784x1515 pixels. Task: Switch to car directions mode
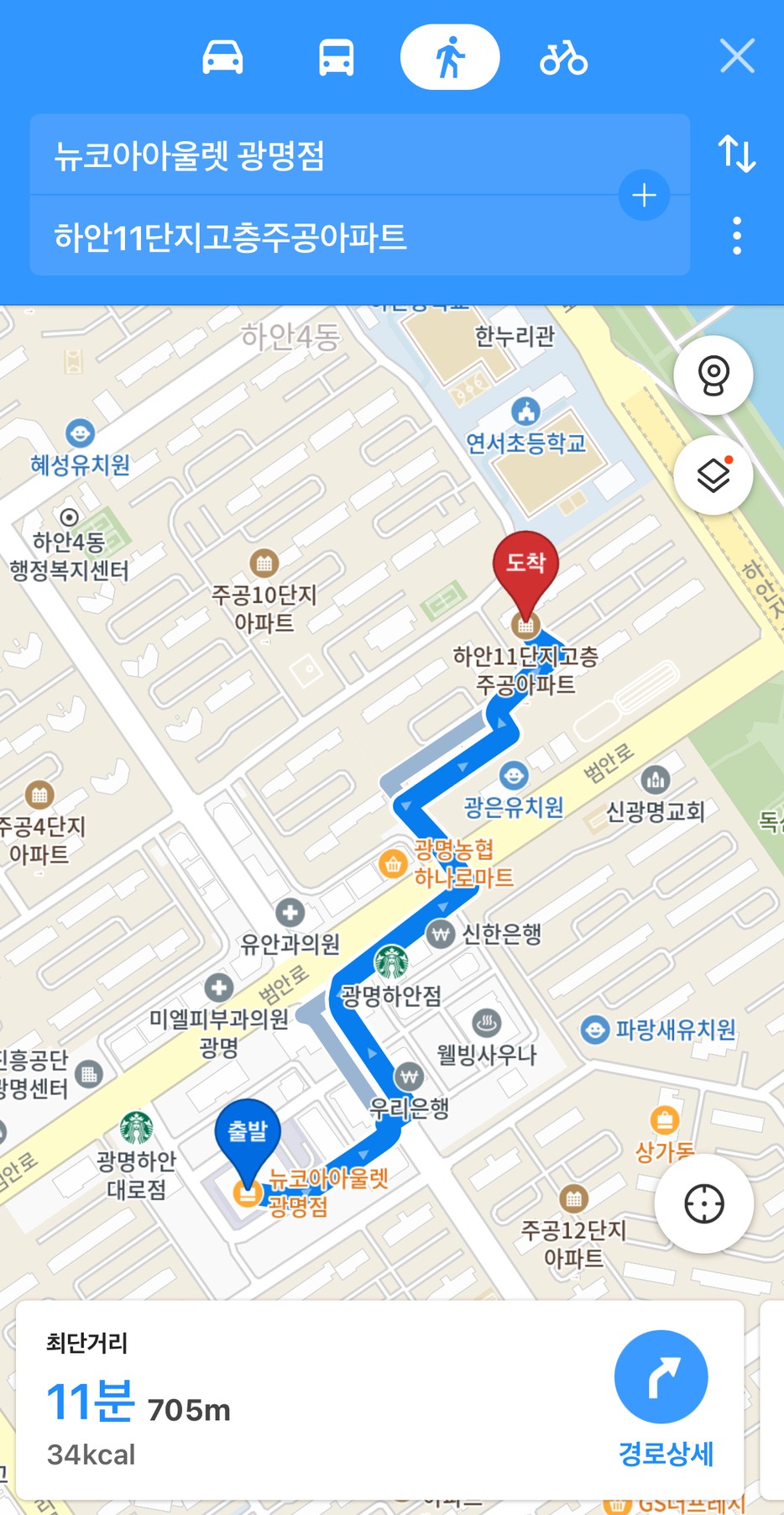(x=222, y=57)
